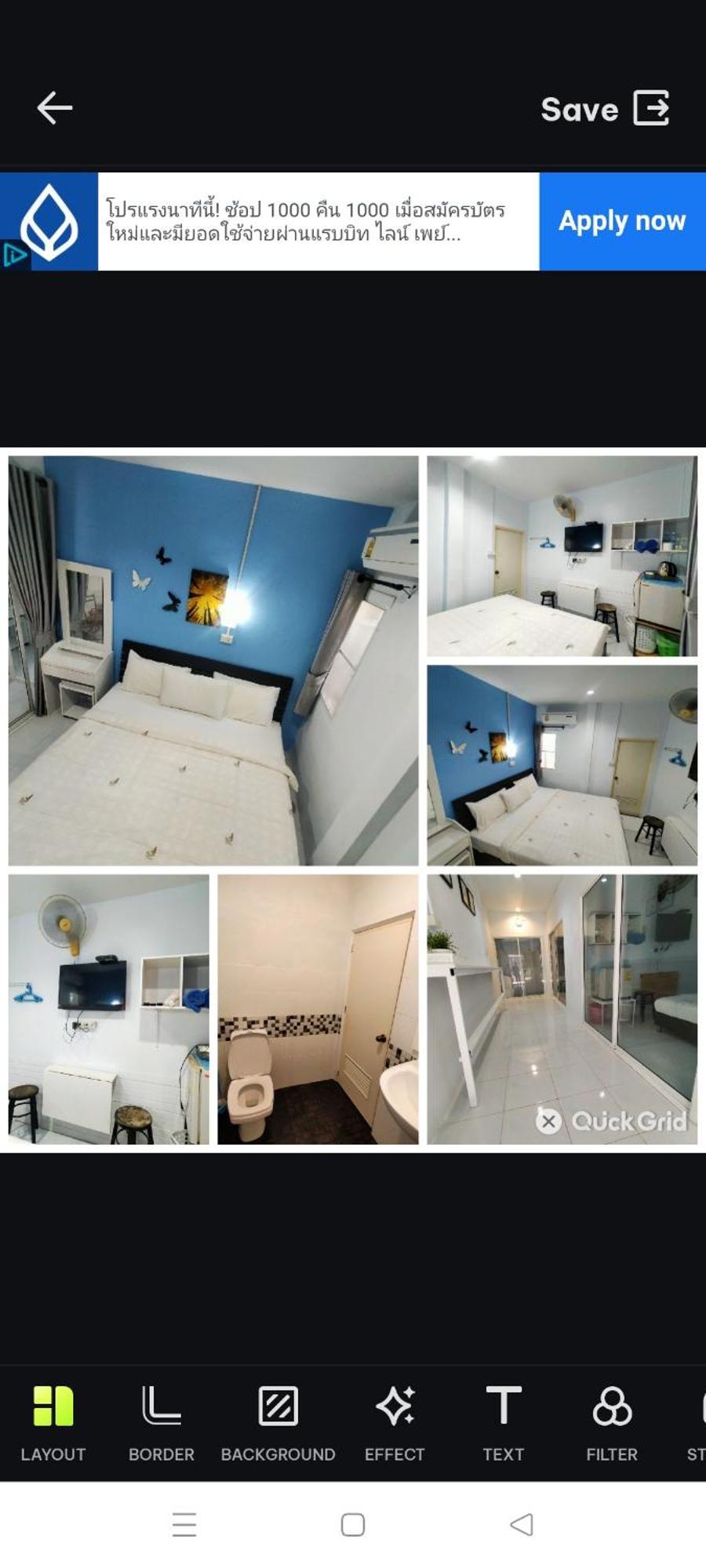Open the Filter tool
This screenshot has width=706, height=1568.
click(x=611, y=1422)
